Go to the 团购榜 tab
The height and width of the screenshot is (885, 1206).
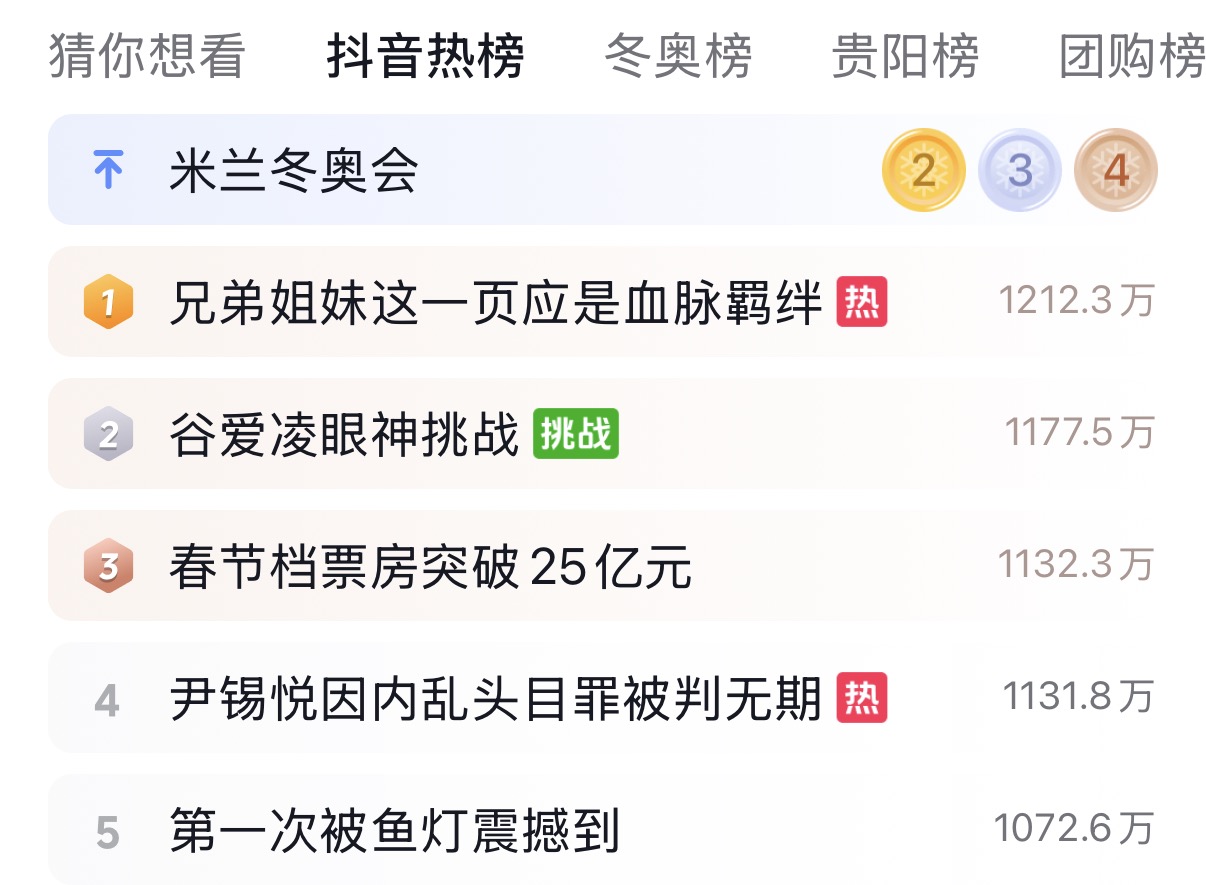(1132, 56)
